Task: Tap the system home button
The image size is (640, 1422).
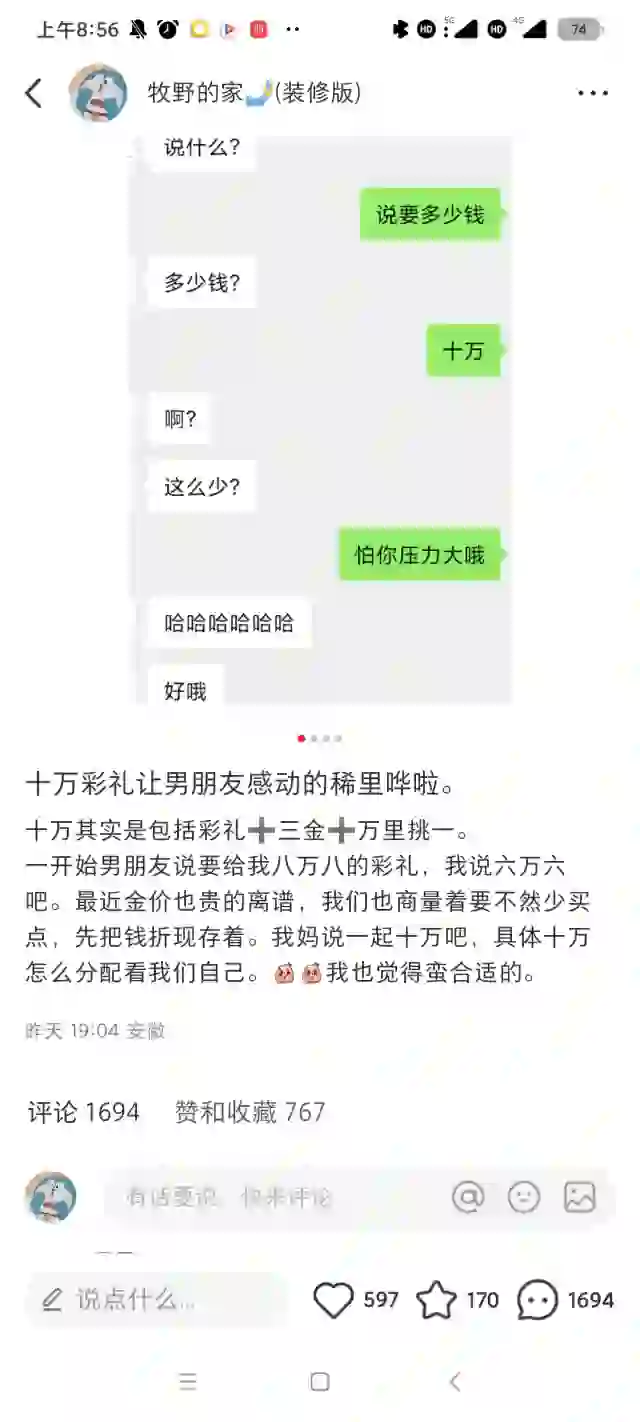Action: coord(320,1381)
